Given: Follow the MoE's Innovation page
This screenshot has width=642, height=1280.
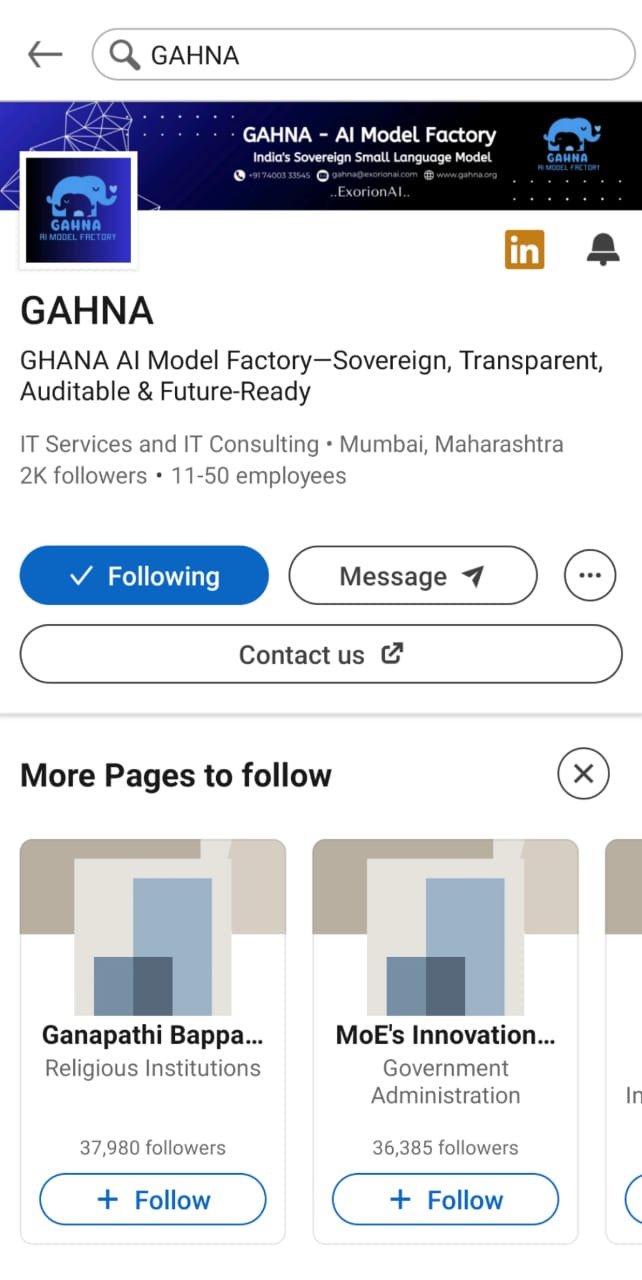Looking at the screenshot, I should 445,1199.
